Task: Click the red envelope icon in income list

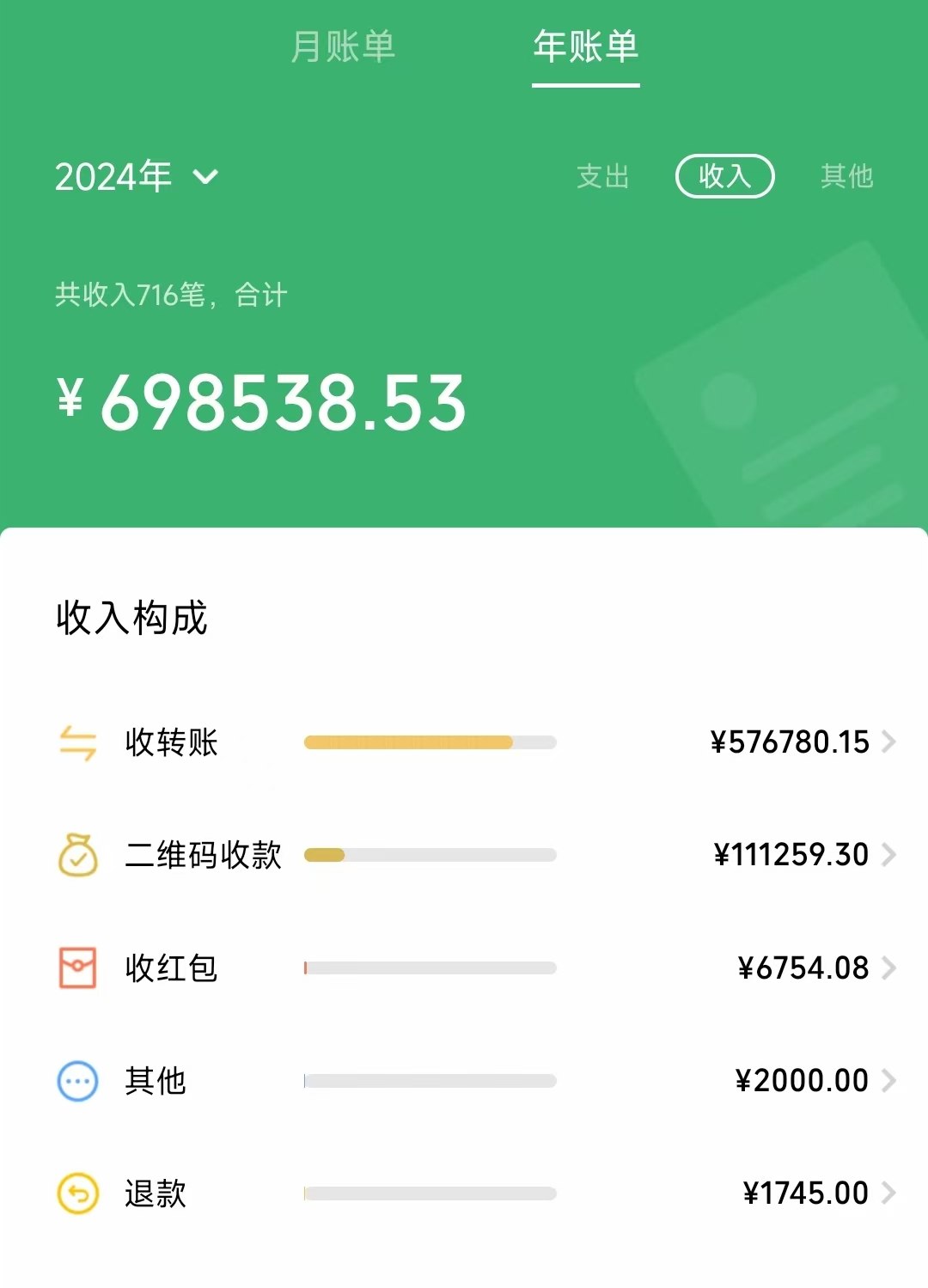Action: (x=76, y=968)
